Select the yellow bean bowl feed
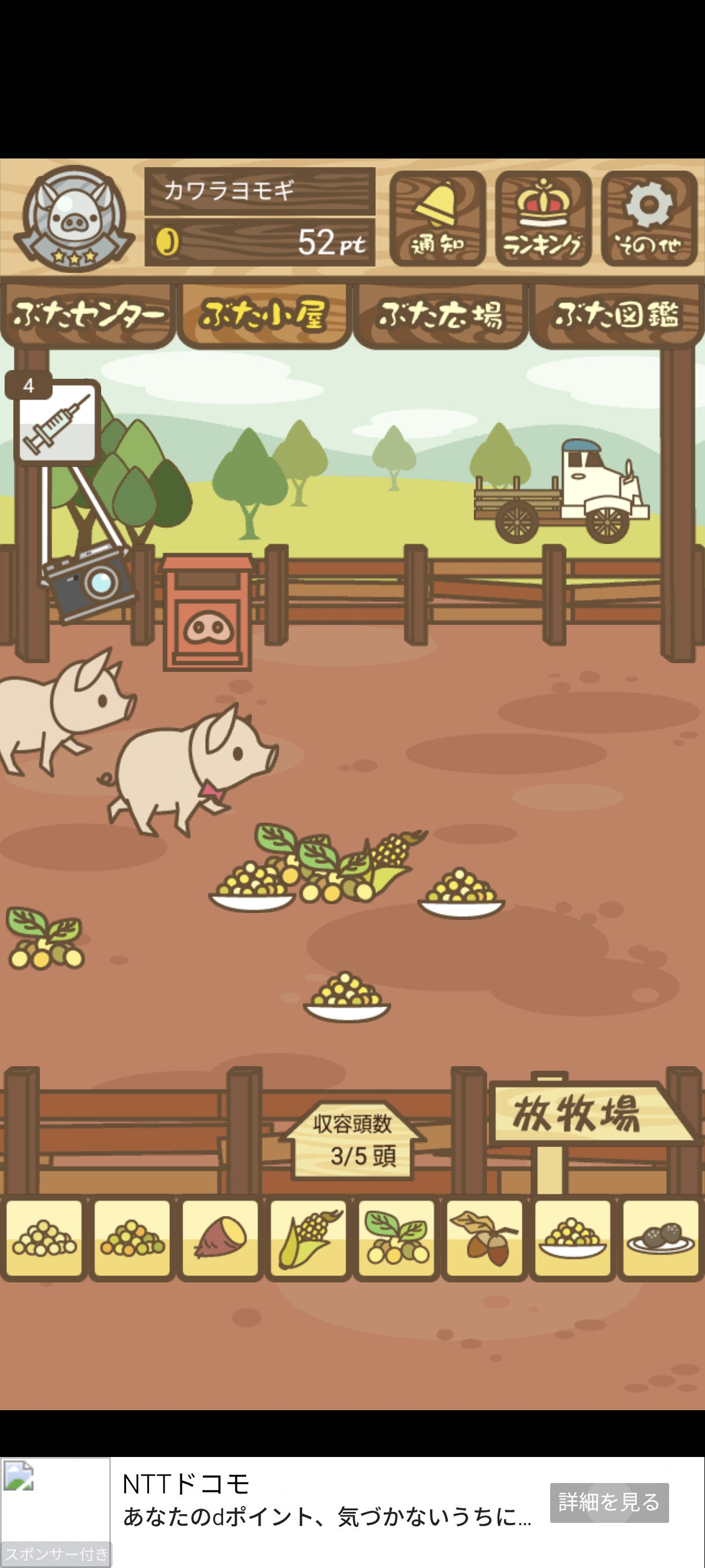The image size is (705, 1568). tap(573, 1238)
